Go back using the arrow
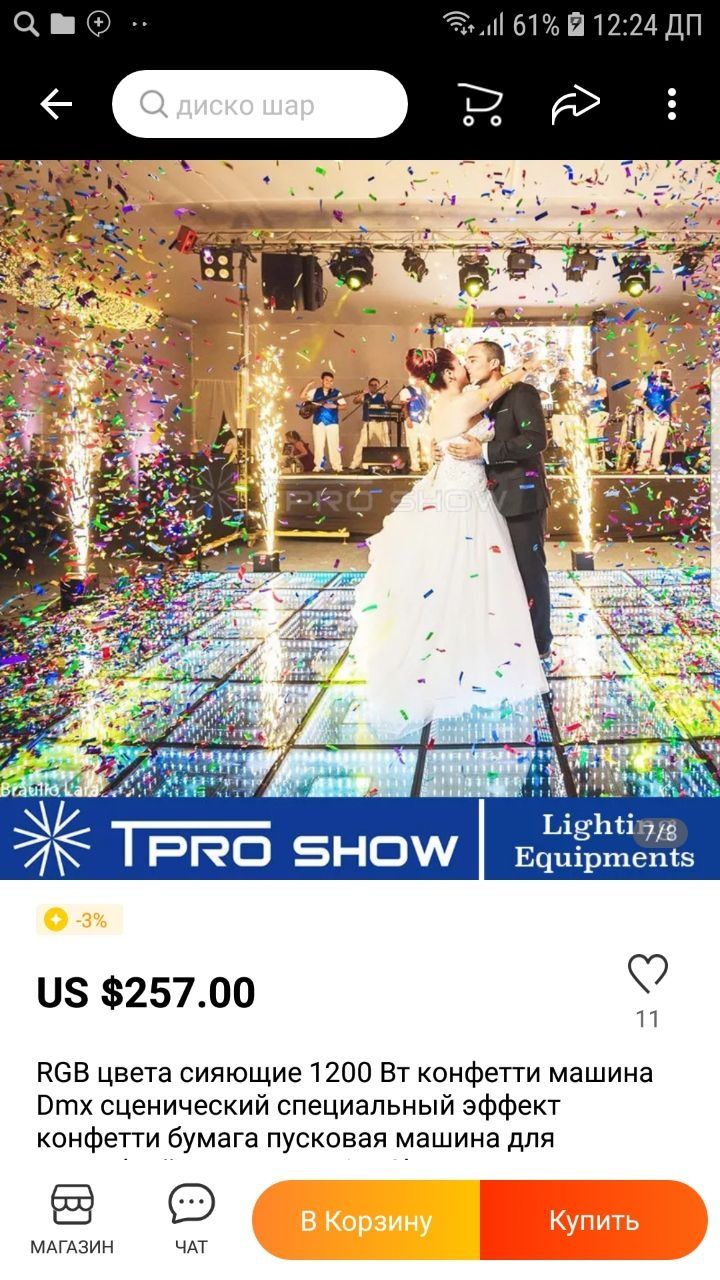This screenshot has width=720, height=1280. coord(56,104)
